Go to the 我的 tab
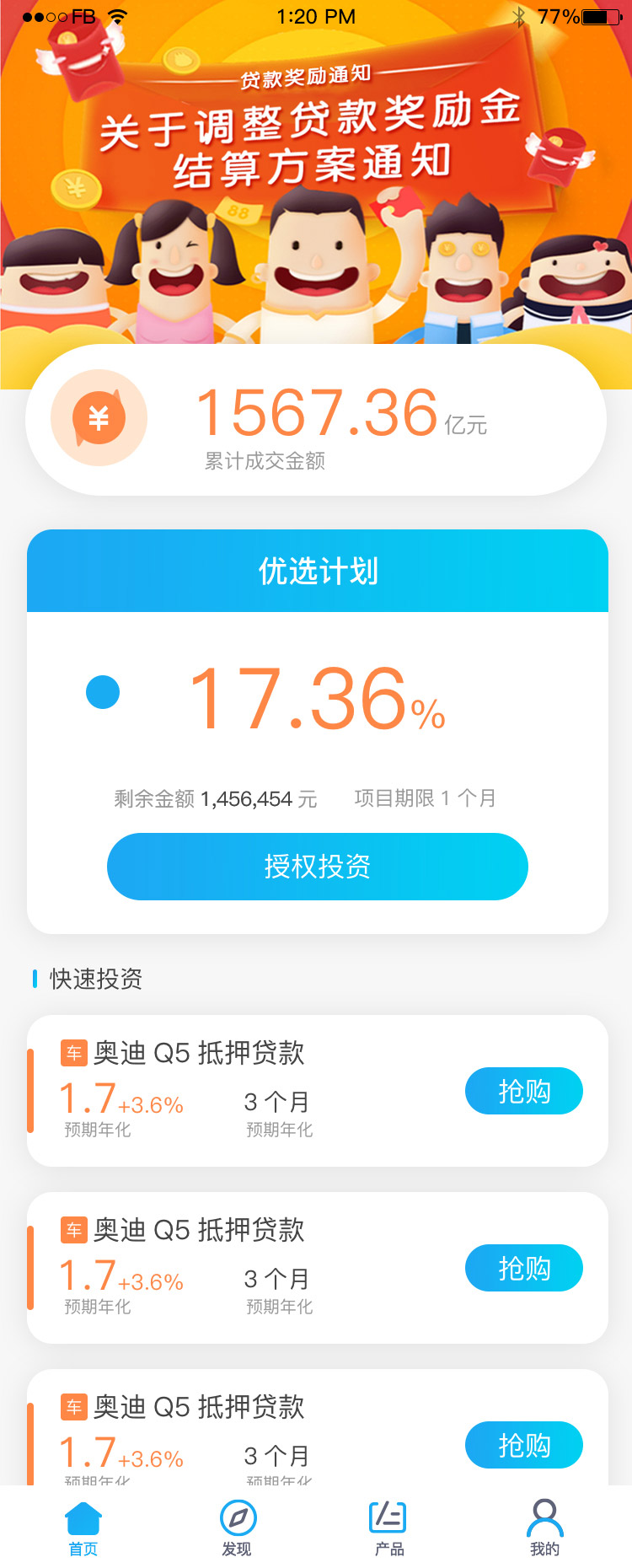This screenshot has width=632, height=1568. 544,1527
